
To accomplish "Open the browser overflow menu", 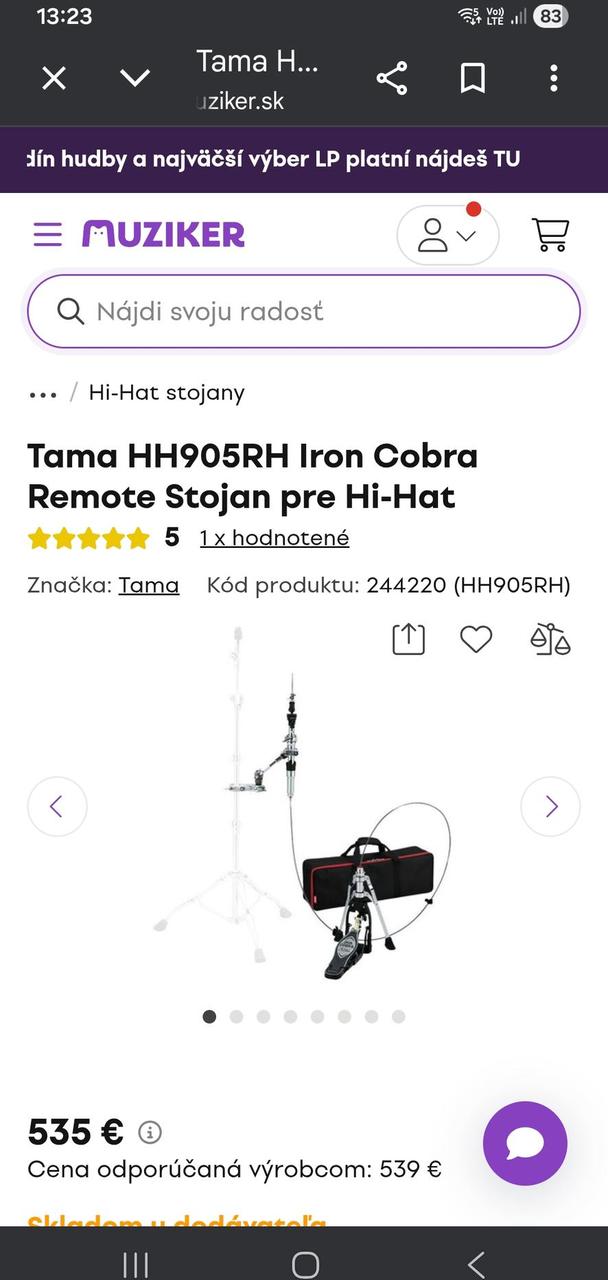I will click(x=554, y=78).
